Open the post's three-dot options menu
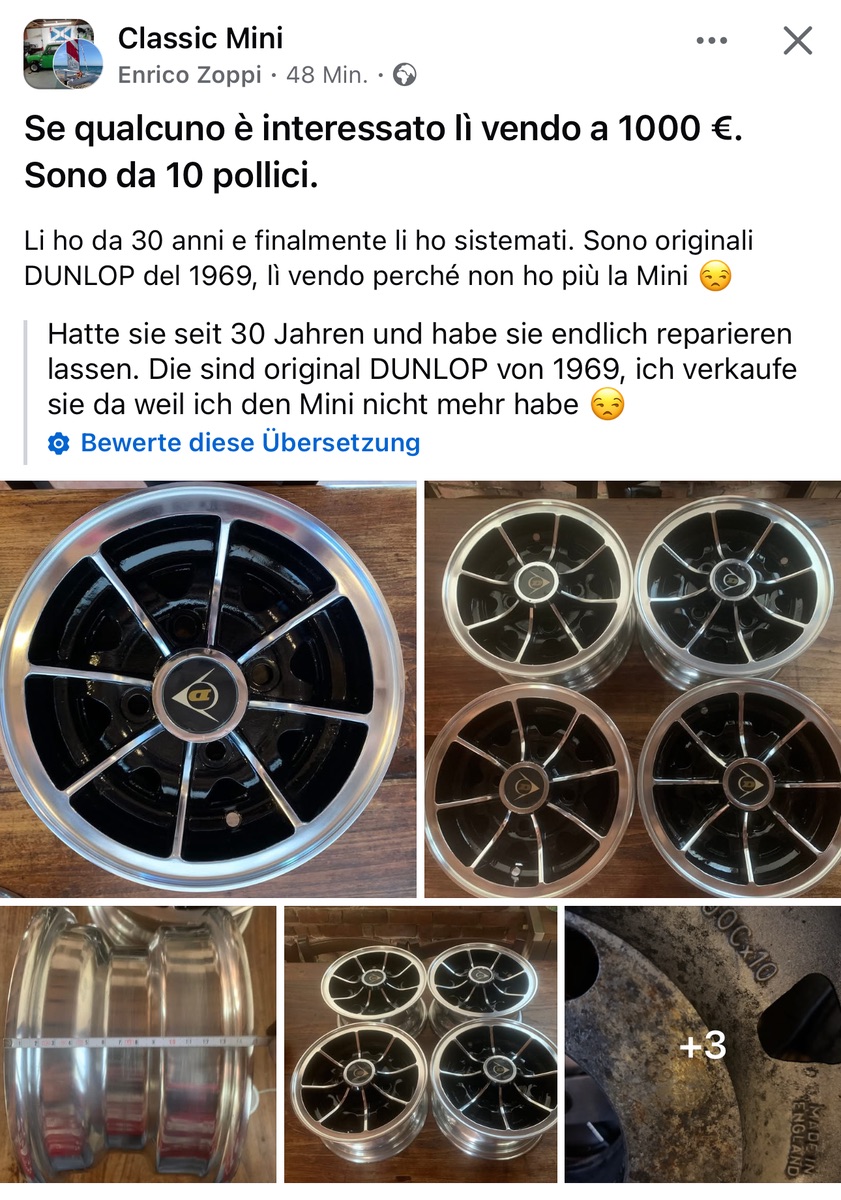841x1200 pixels. [711, 41]
